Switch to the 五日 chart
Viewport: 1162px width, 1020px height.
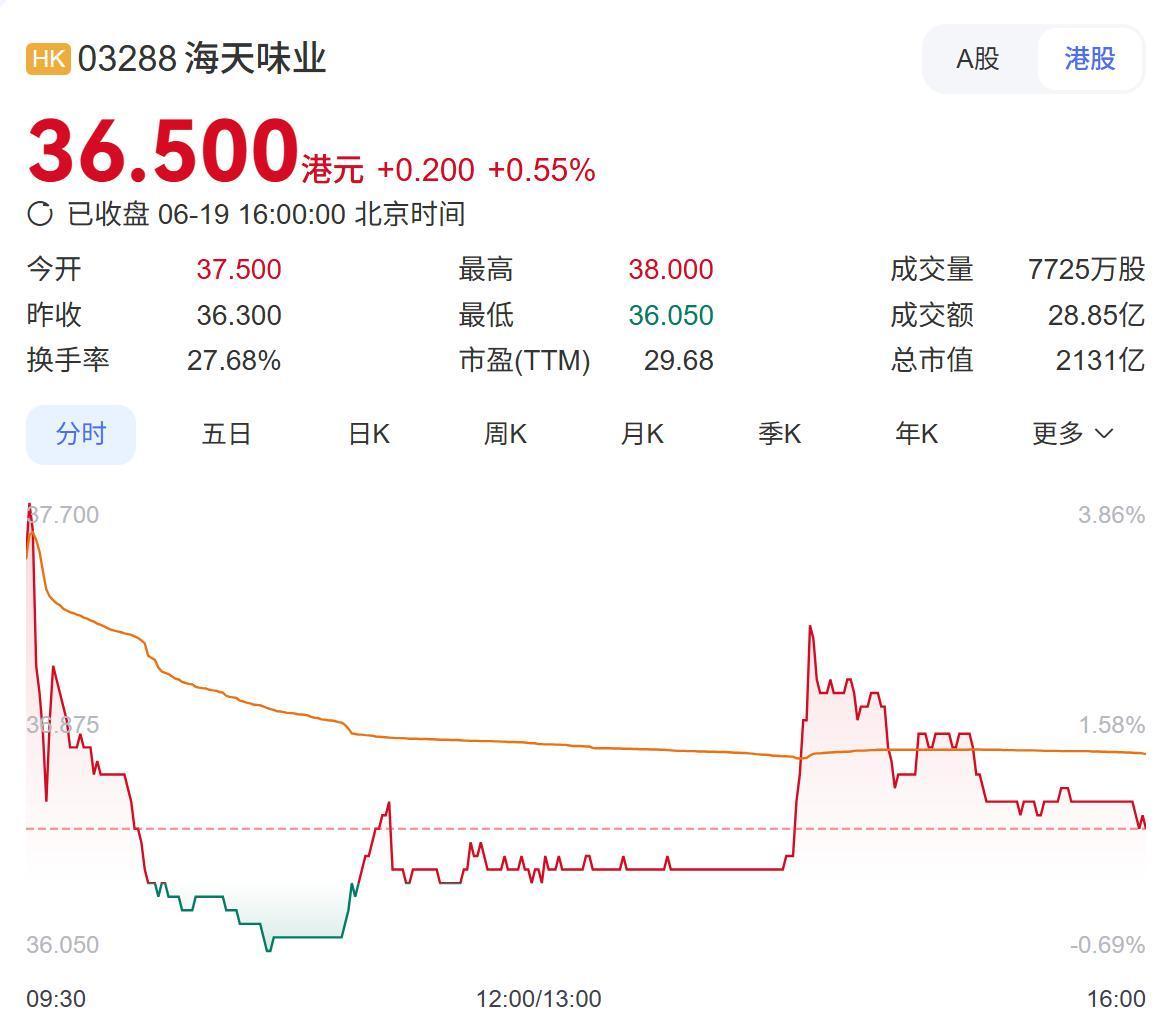pyautogui.click(x=226, y=434)
